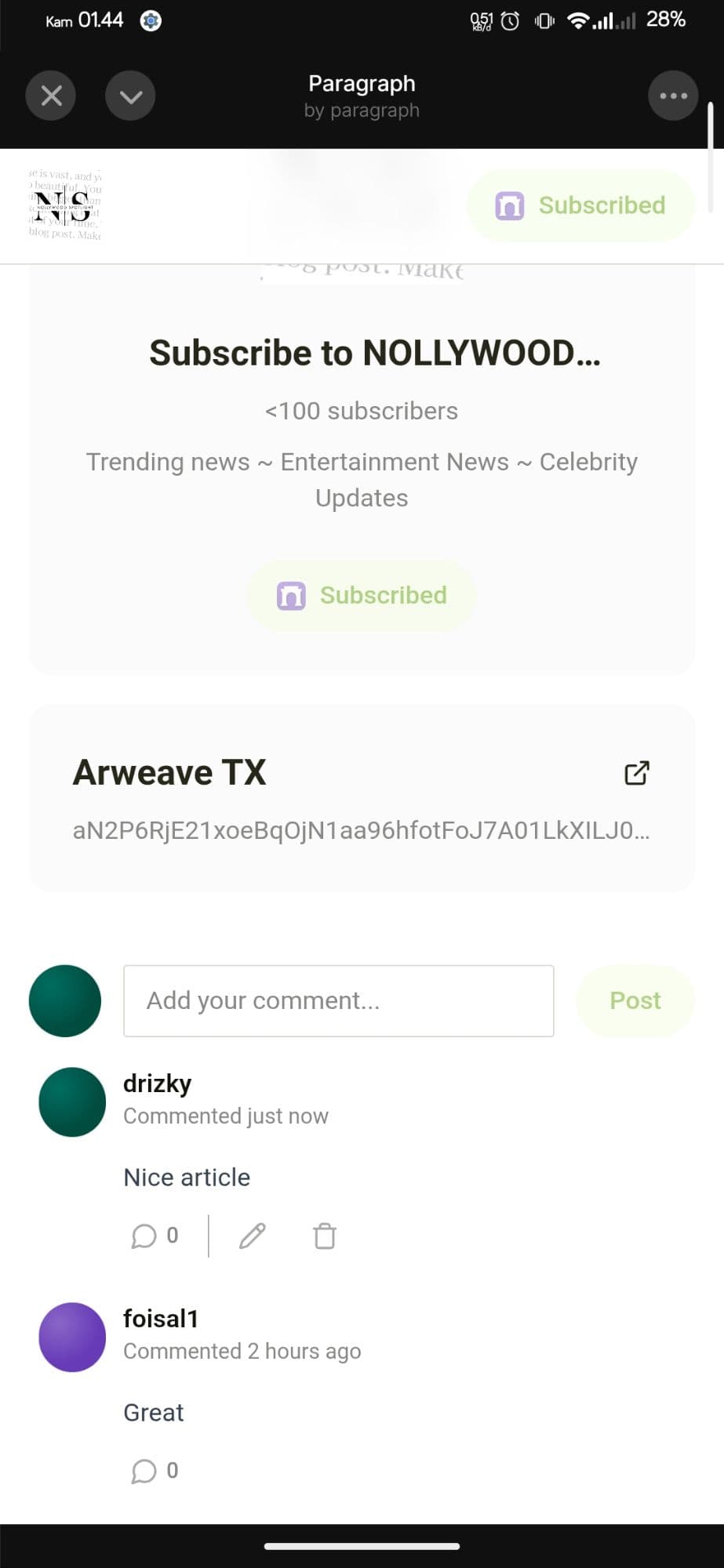Toggle the middle Subscribed button
Screen dimensions: 724x1568
[x=361, y=595]
